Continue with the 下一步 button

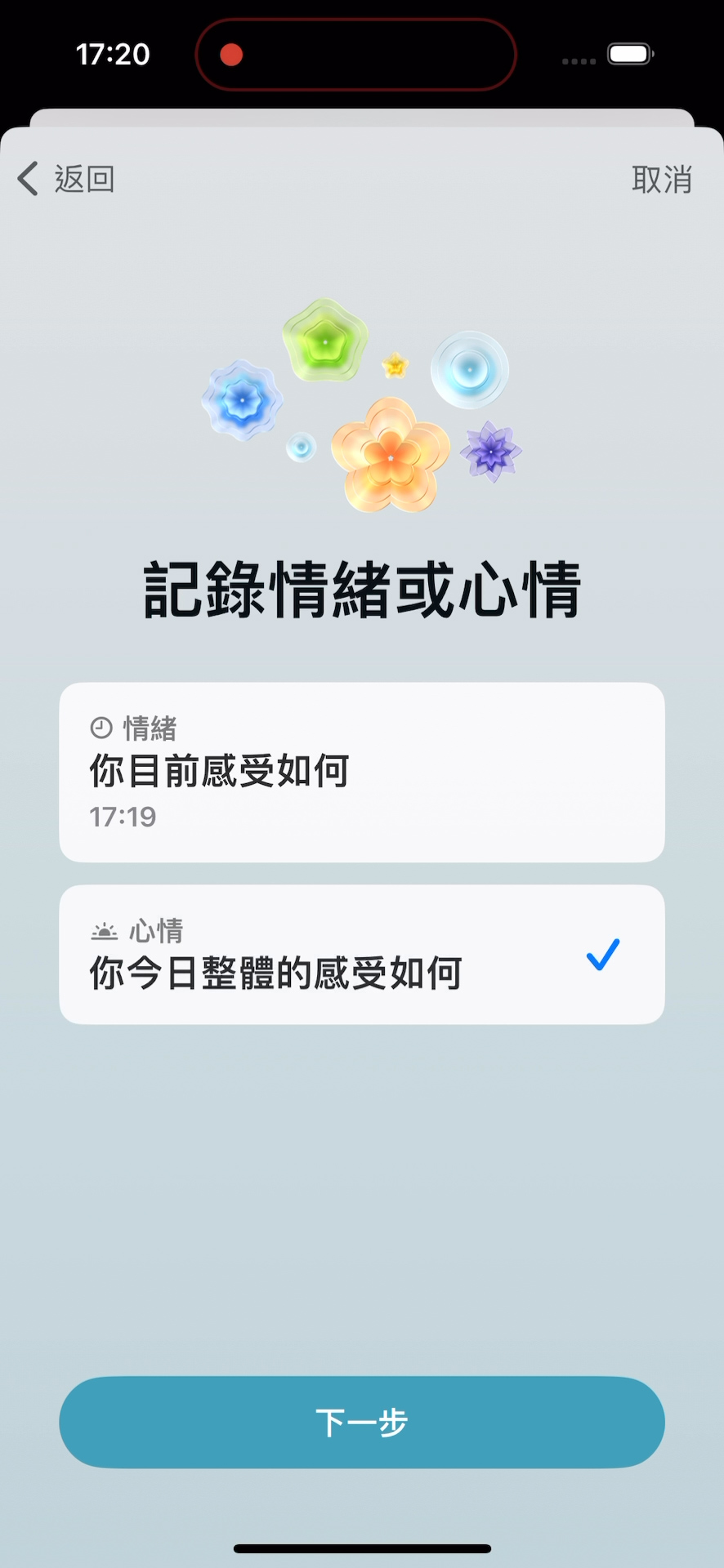tap(361, 1422)
